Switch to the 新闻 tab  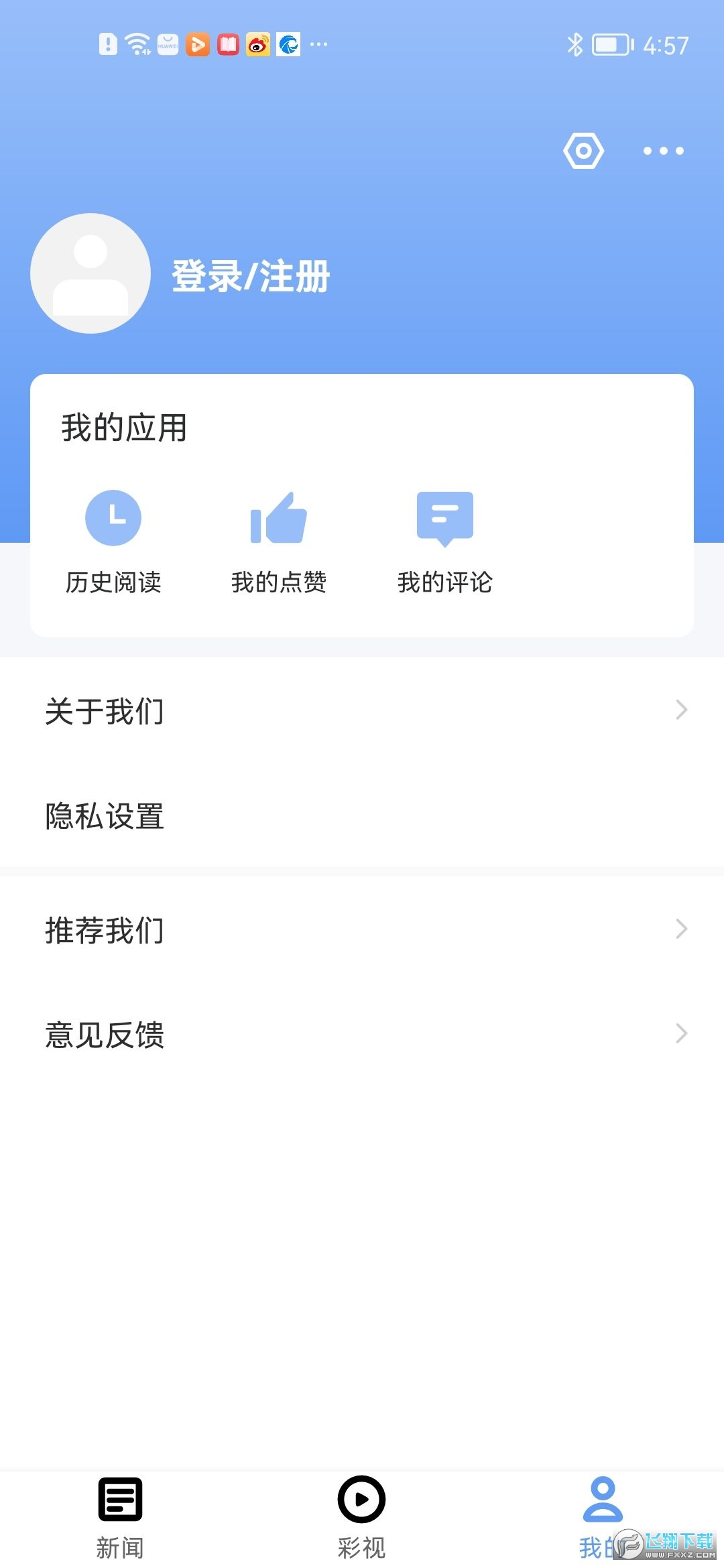pos(121,1514)
